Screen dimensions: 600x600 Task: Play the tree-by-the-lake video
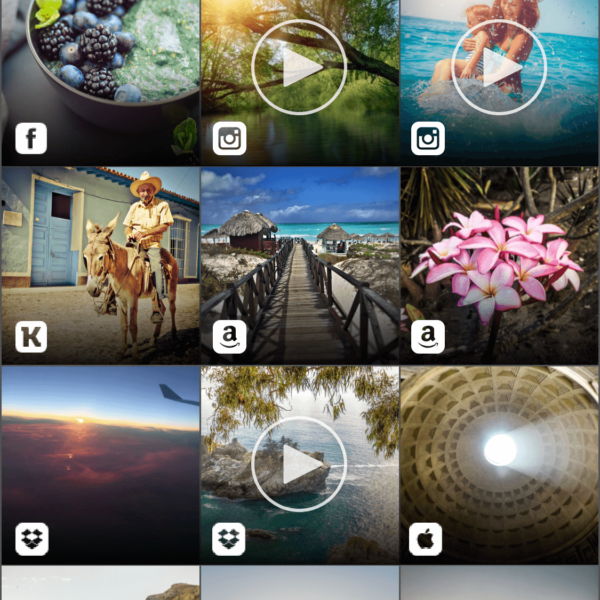pyautogui.click(x=299, y=68)
